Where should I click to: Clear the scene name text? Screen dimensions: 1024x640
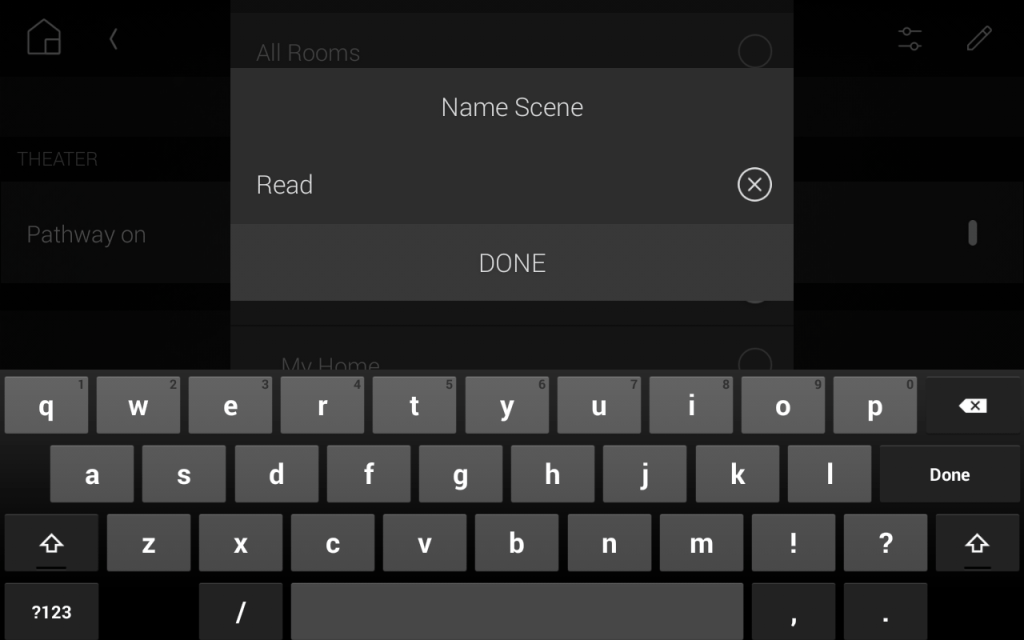754,185
